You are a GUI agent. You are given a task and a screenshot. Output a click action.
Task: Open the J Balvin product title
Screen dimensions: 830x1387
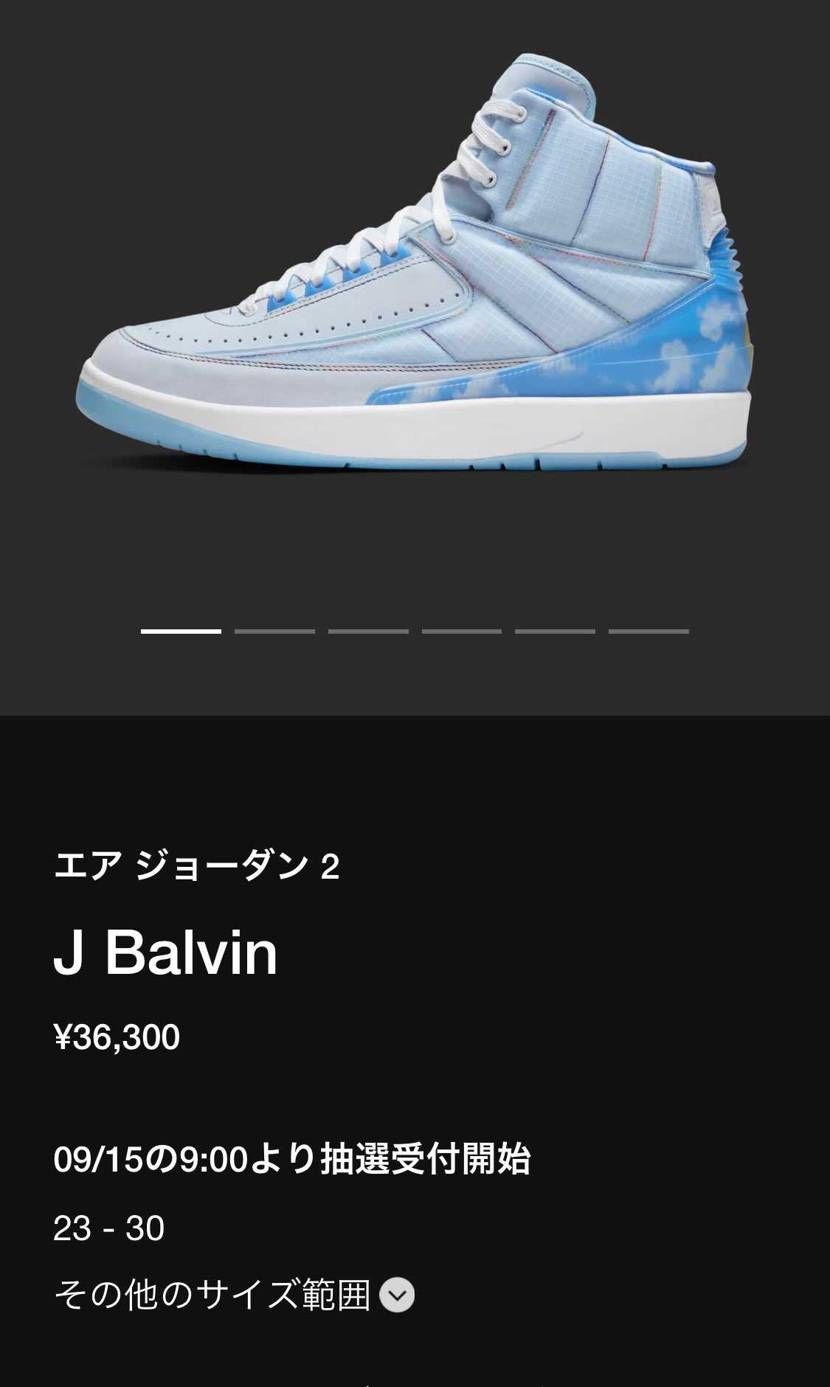point(166,953)
